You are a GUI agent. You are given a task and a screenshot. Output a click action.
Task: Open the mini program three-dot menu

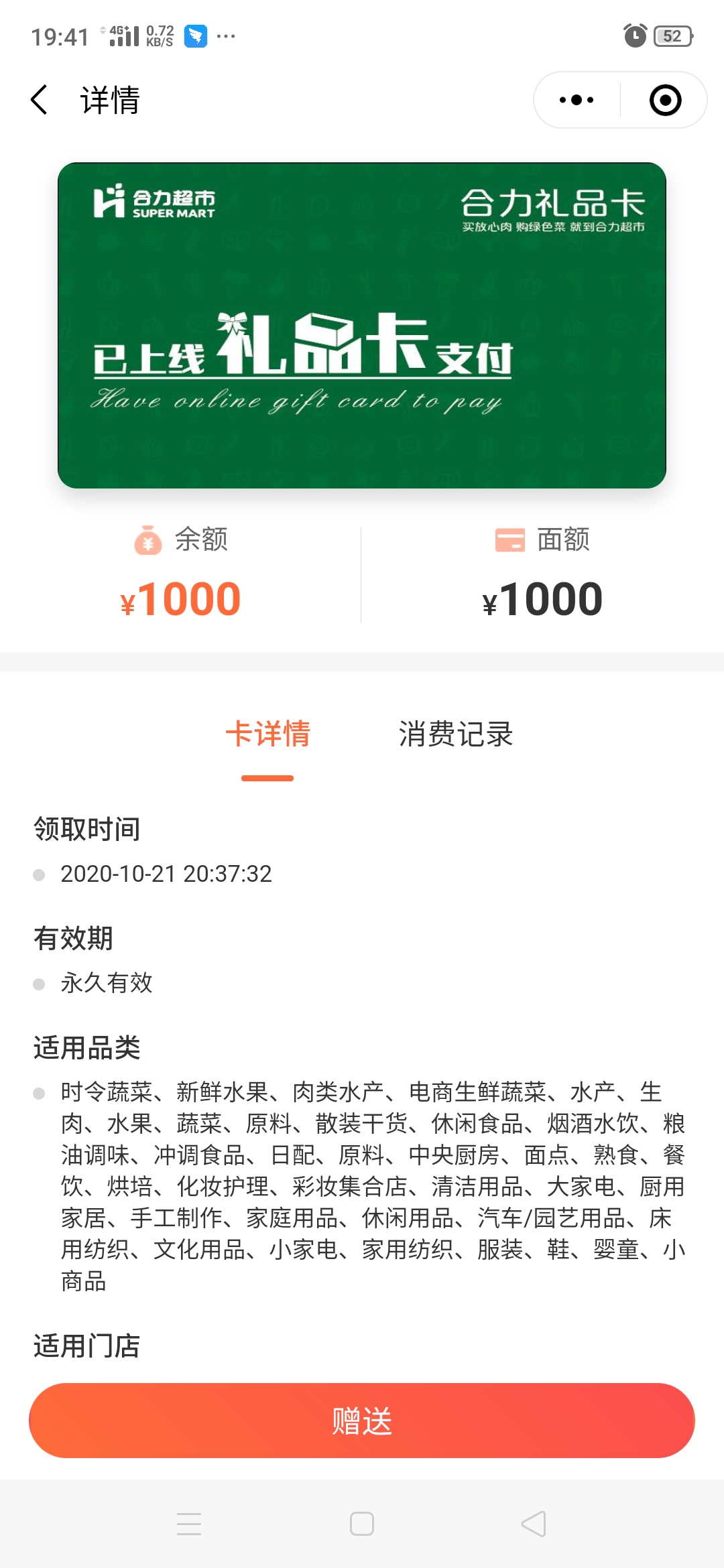pyautogui.click(x=577, y=101)
